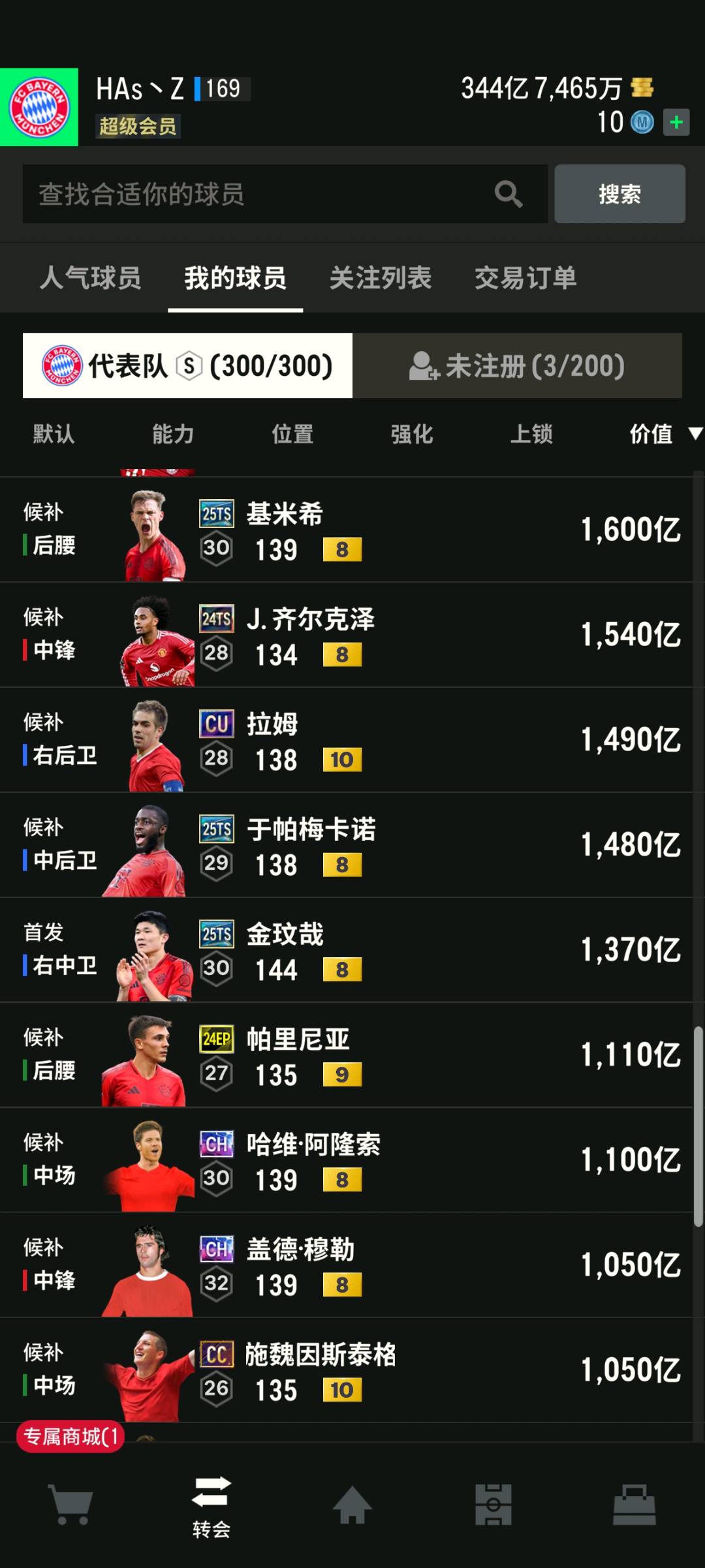Go to the home tab
705x1568 pixels.
(x=352, y=1504)
